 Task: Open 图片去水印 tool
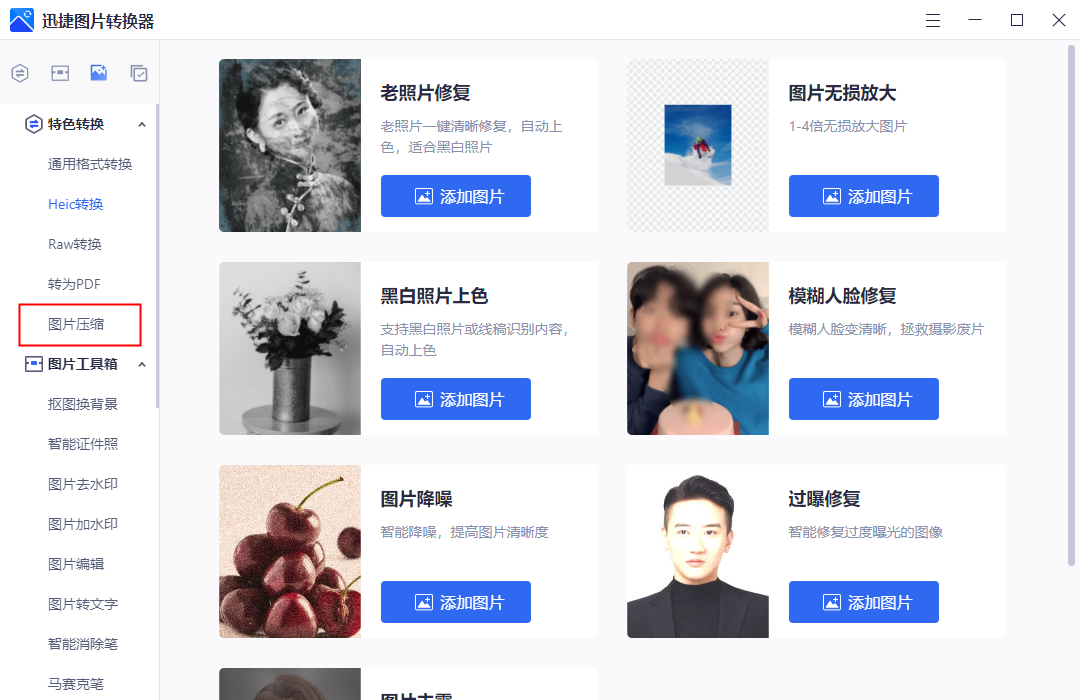(83, 484)
